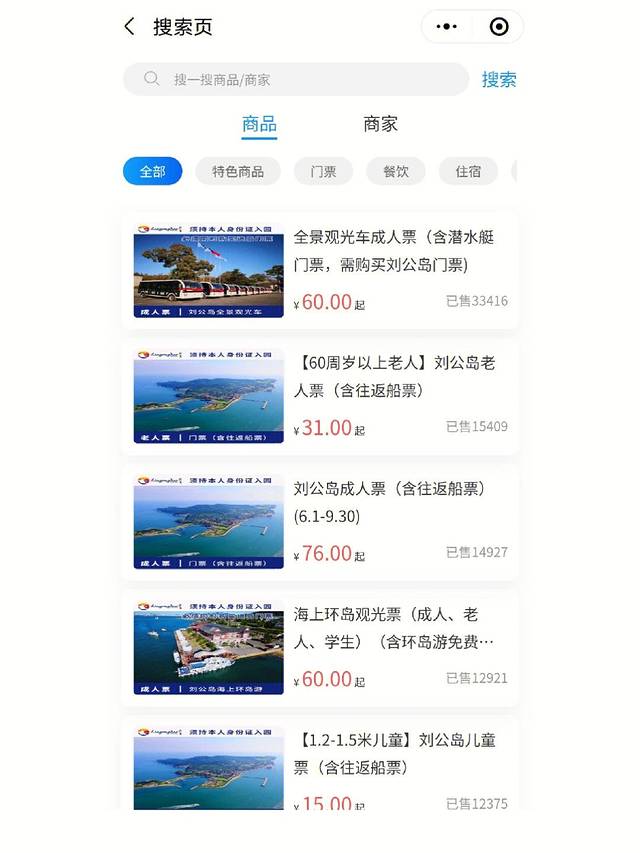
Task: Focus the 搜一搜商品/商家 search box
Action: 295,79
